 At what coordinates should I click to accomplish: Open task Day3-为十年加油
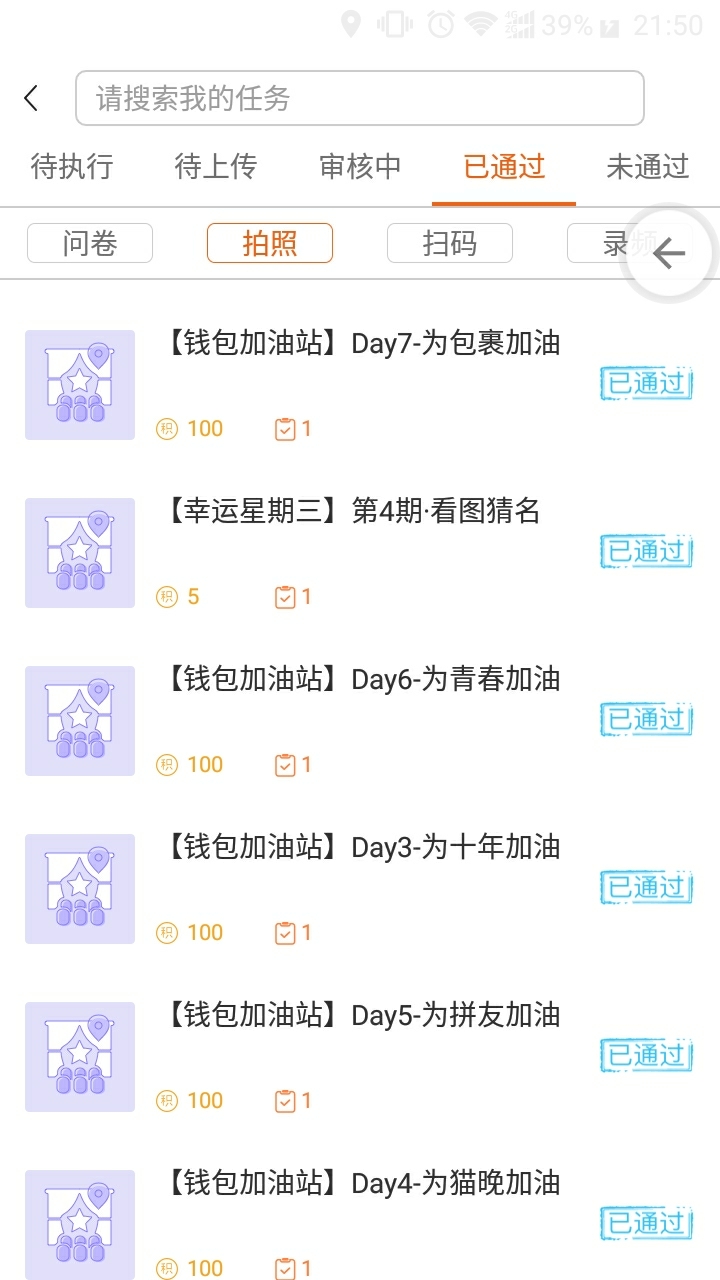pos(360,889)
